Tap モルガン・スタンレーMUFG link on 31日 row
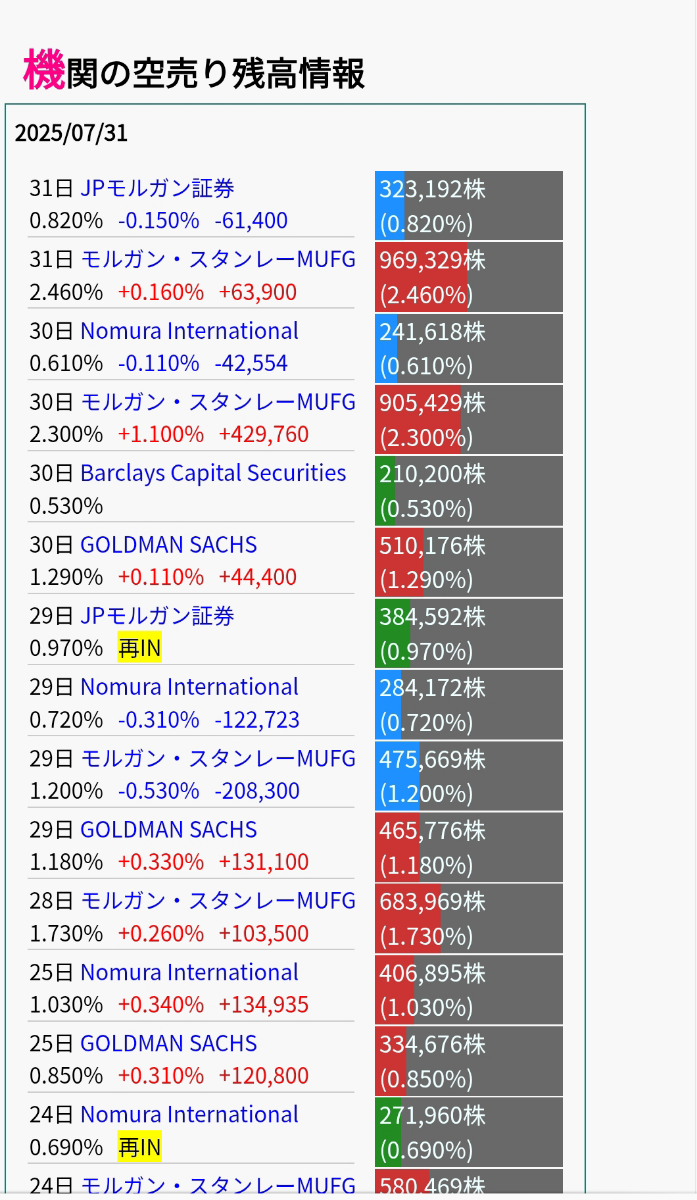 217,260
